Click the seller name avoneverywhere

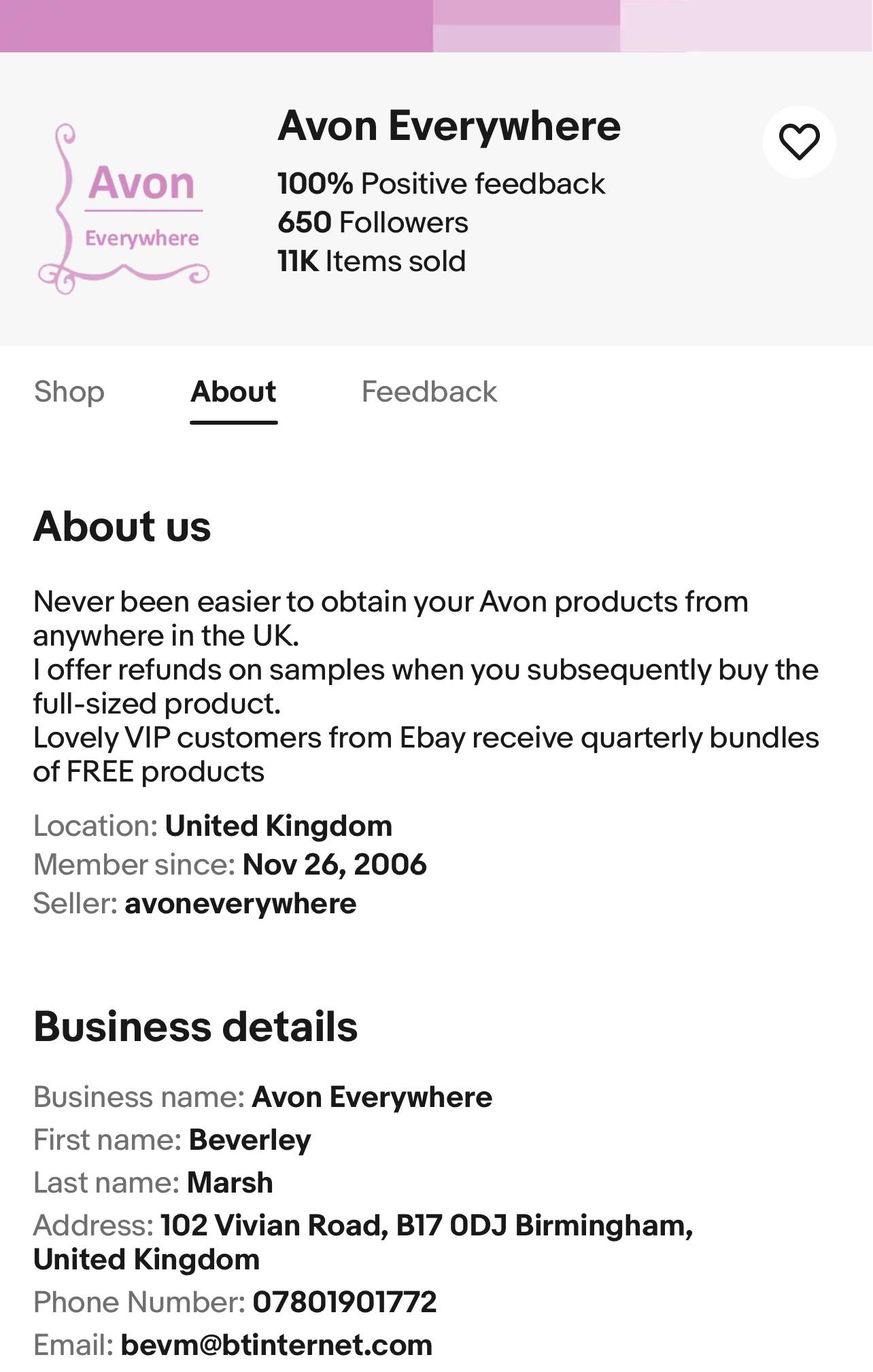pos(239,903)
